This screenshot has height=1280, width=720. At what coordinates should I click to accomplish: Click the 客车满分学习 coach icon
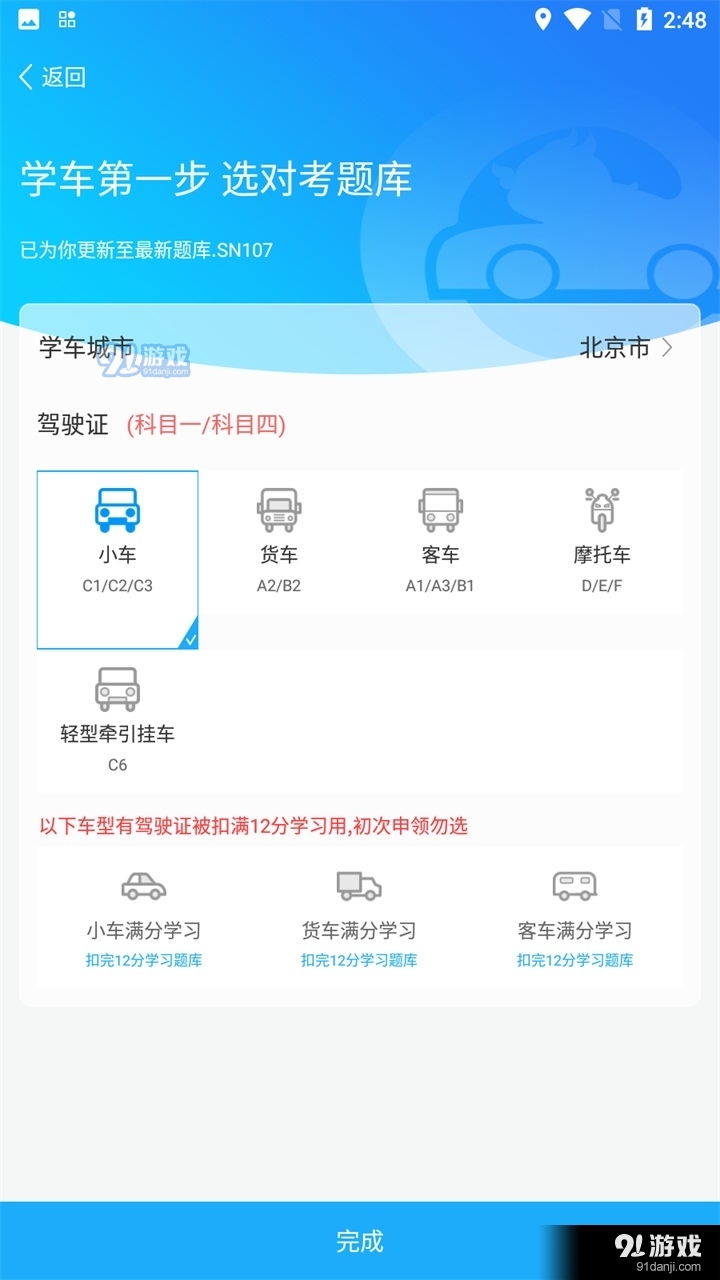coord(573,887)
